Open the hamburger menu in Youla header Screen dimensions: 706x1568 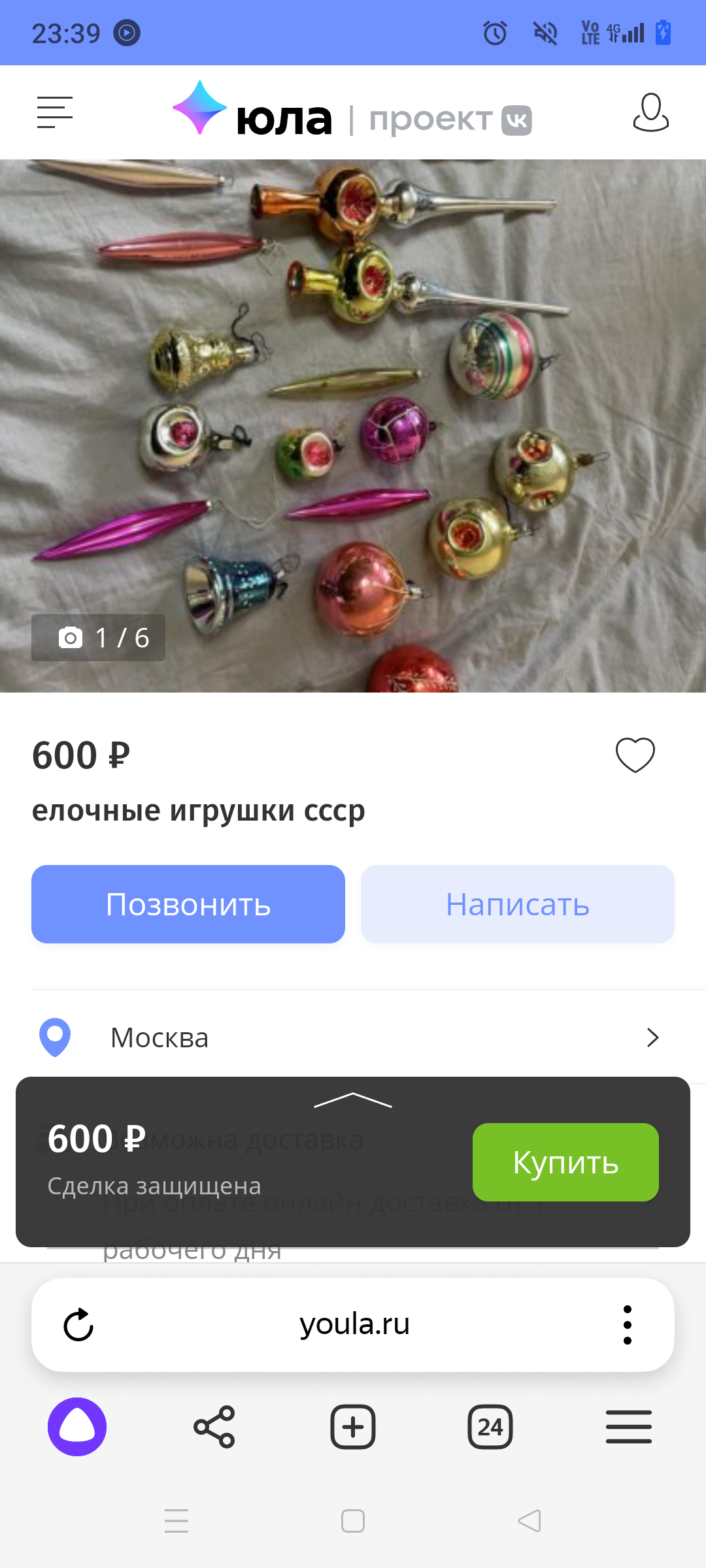coord(54,112)
